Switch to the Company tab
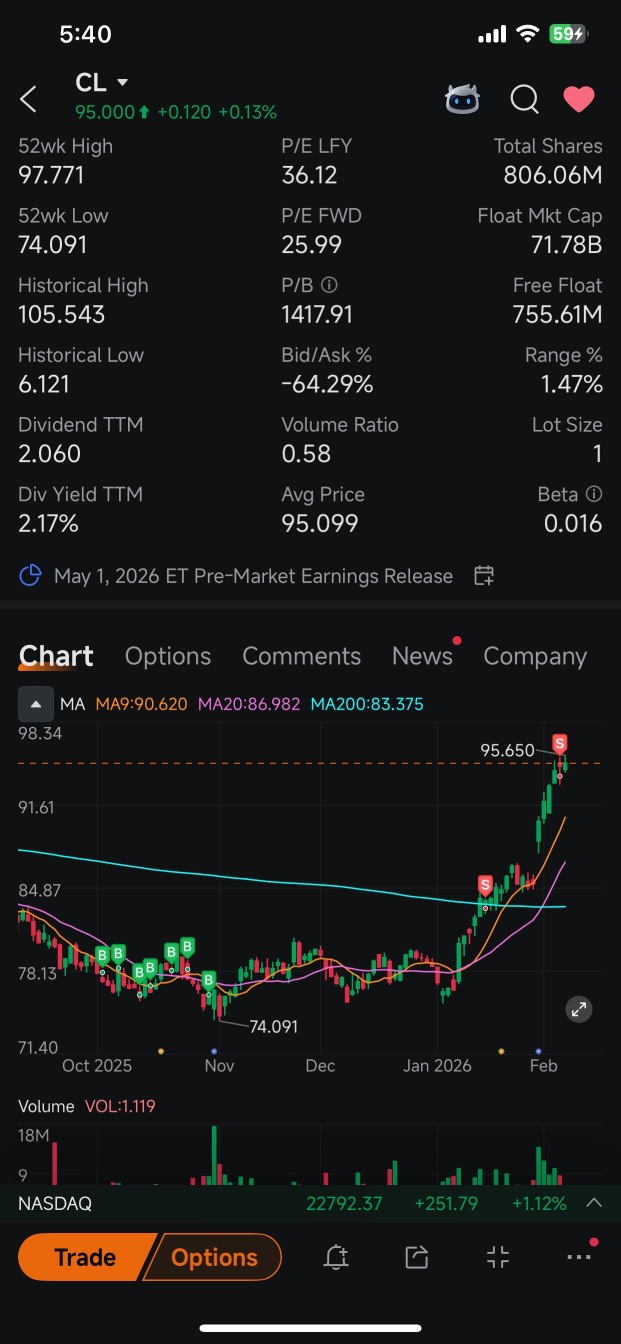The image size is (621, 1344). coord(535,656)
